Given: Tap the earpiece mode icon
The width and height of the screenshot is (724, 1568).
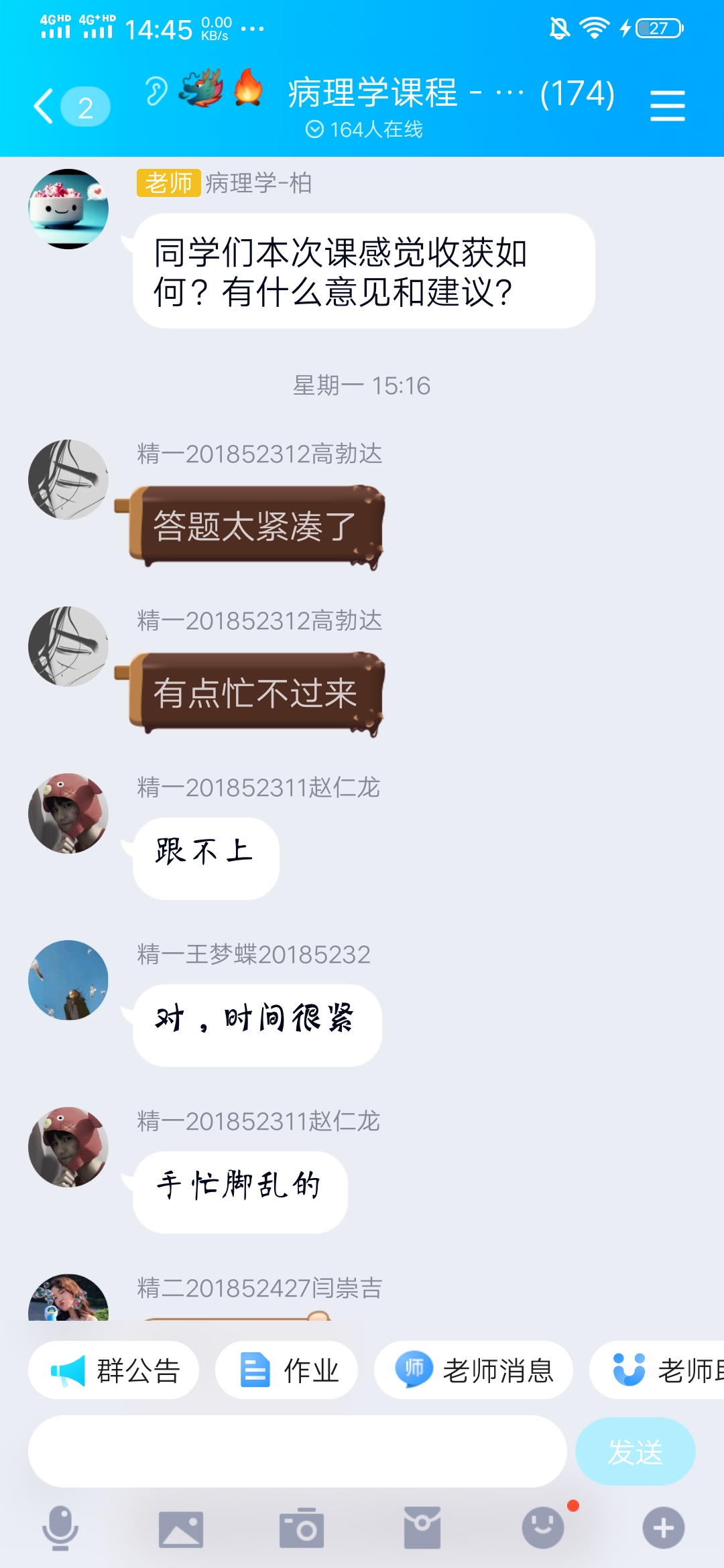Looking at the screenshot, I should (x=156, y=91).
